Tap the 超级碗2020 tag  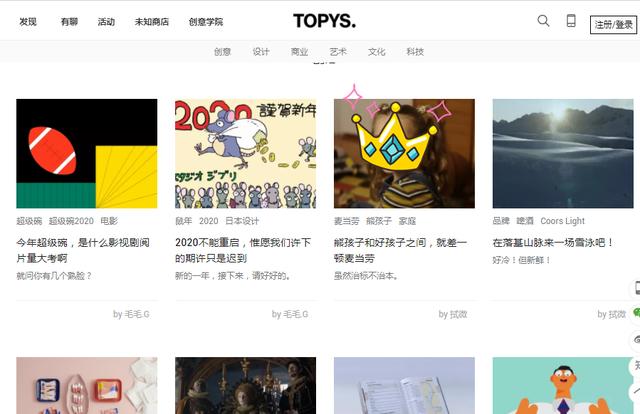[71, 221]
